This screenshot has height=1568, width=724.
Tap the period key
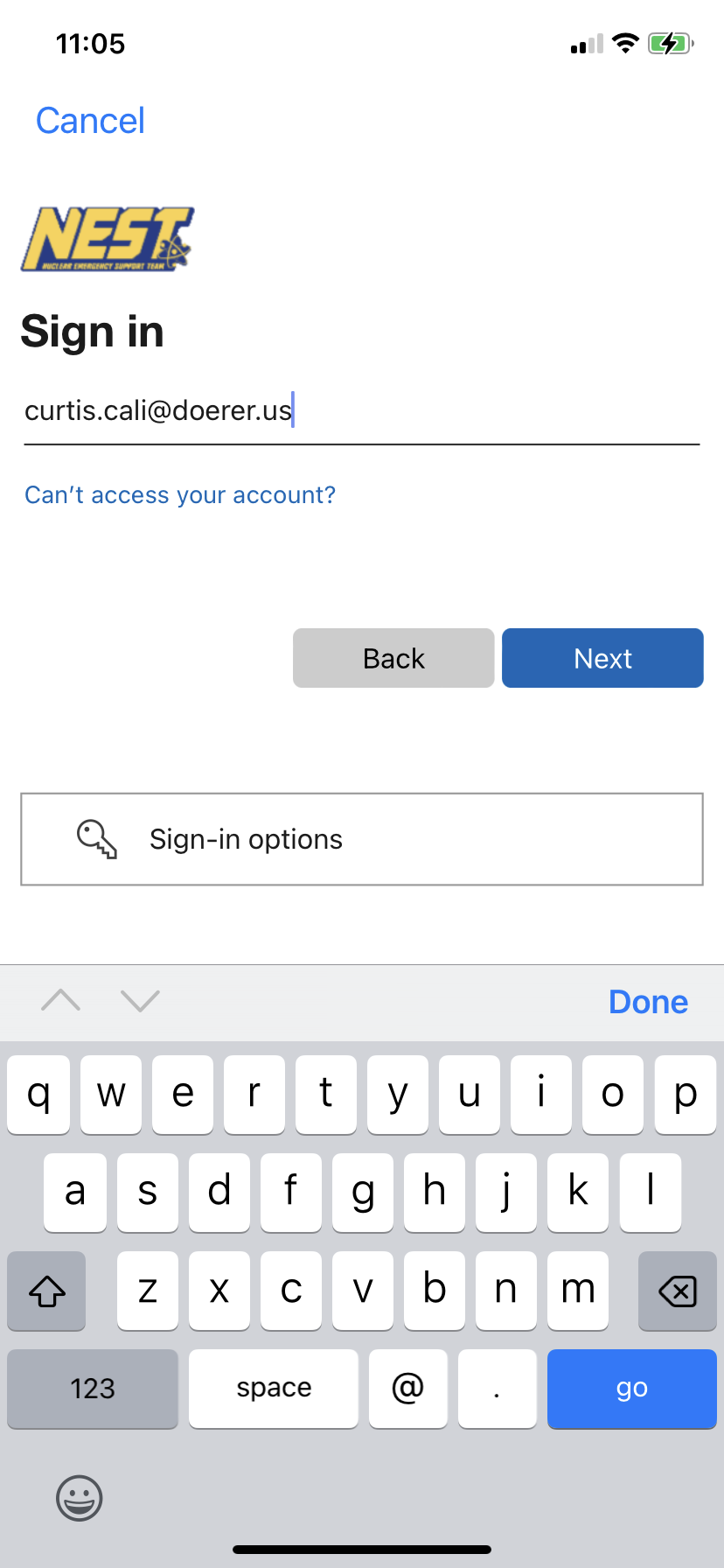coord(497,1389)
